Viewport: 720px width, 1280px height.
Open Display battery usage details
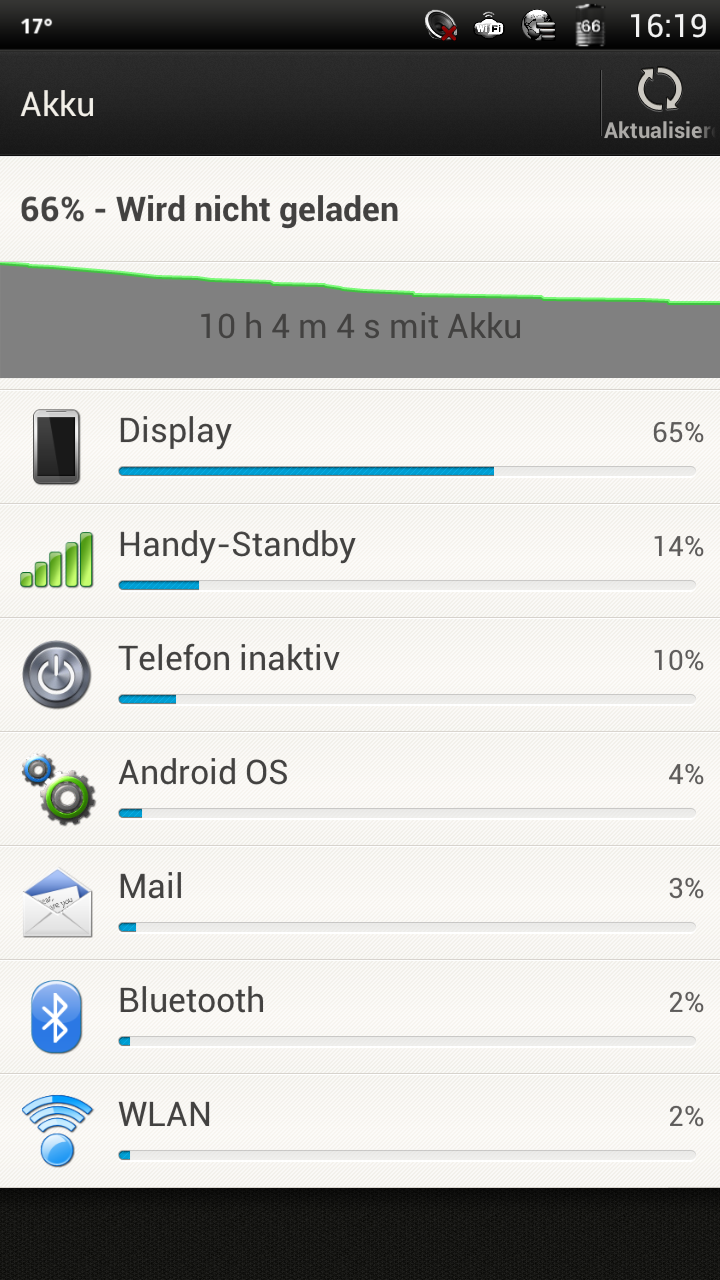point(360,447)
